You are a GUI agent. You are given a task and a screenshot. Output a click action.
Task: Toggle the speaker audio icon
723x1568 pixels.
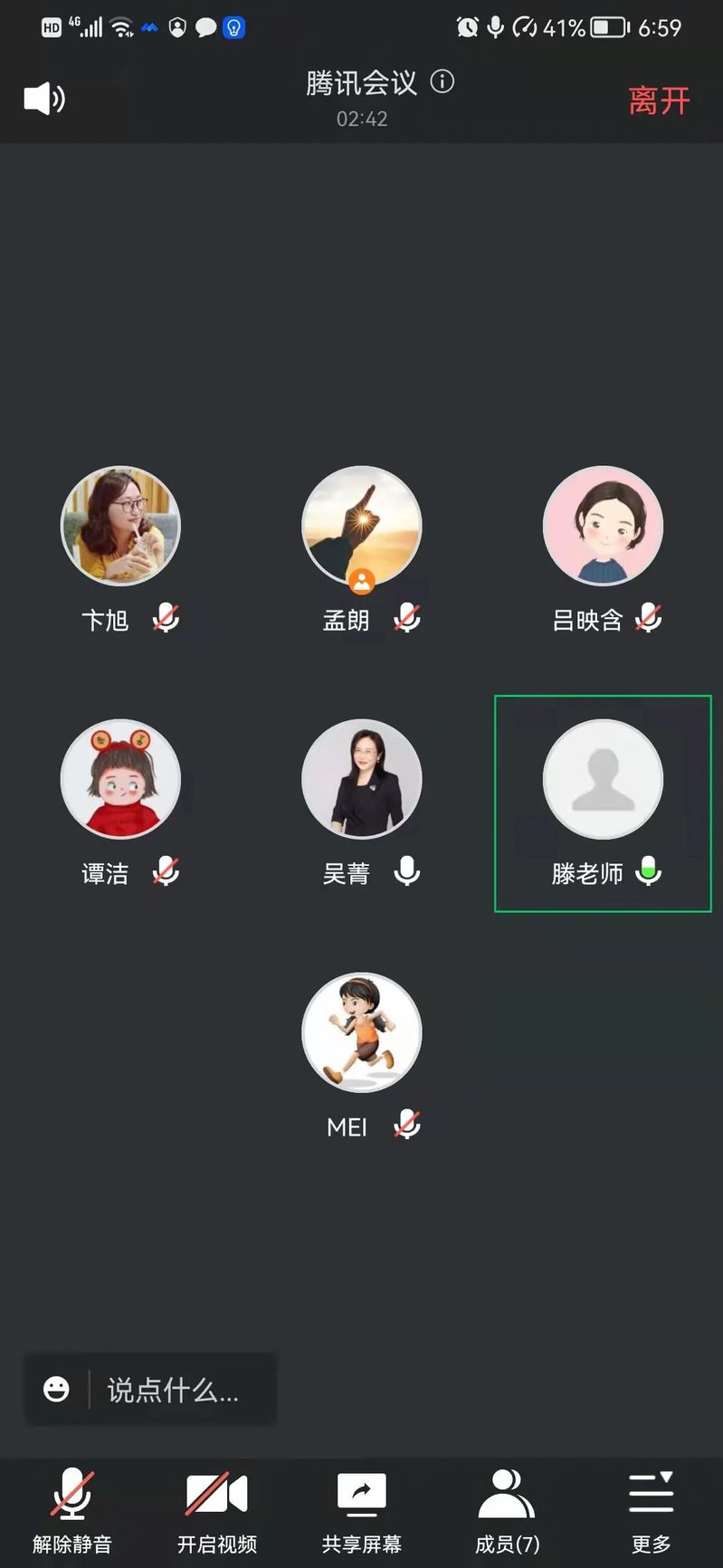tap(44, 99)
